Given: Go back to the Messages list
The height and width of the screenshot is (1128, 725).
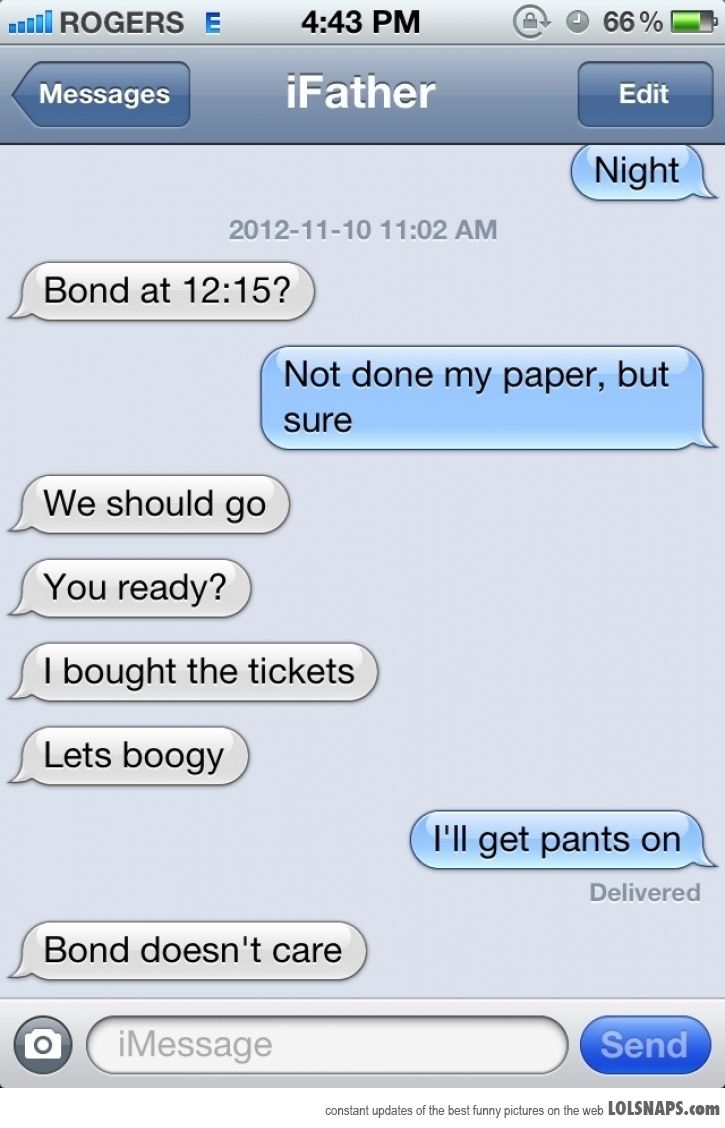Looking at the screenshot, I should (x=101, y=95).
